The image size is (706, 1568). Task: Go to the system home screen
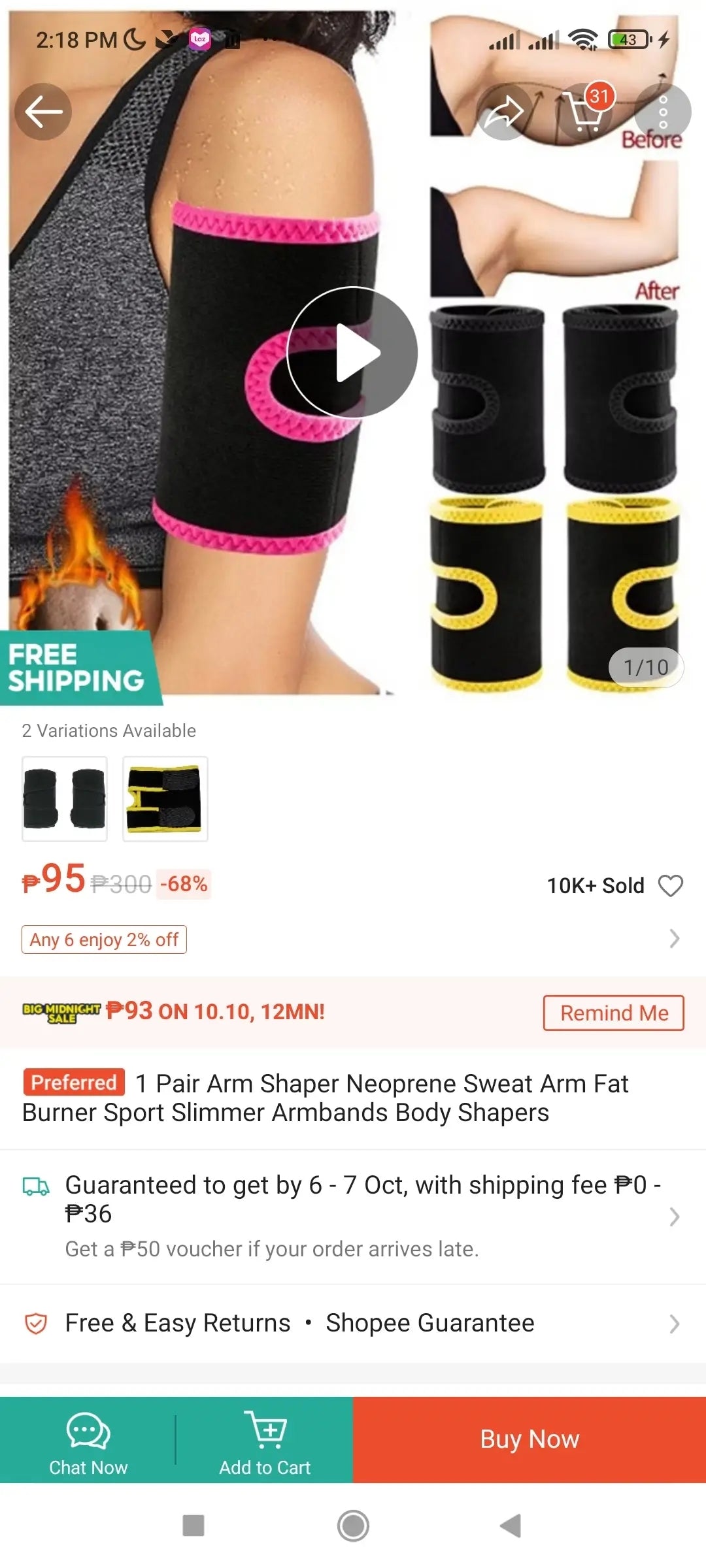[x=353, y=1526]
